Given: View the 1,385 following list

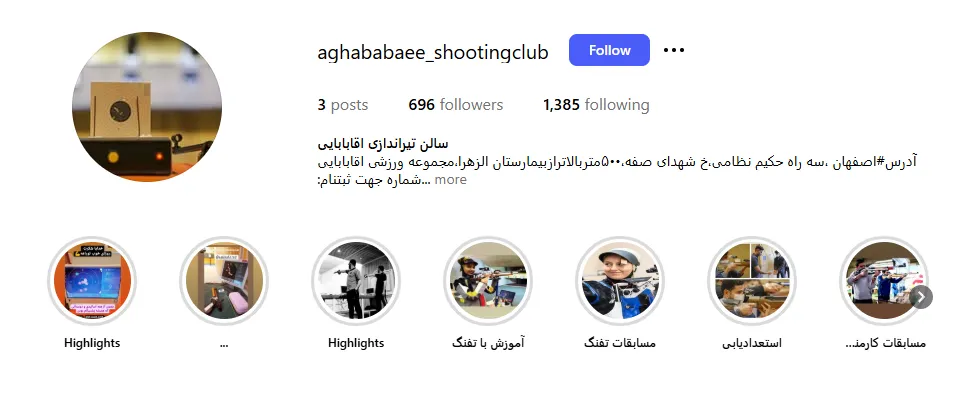Looking at the screenshot, I should click(x=596, y=105).
